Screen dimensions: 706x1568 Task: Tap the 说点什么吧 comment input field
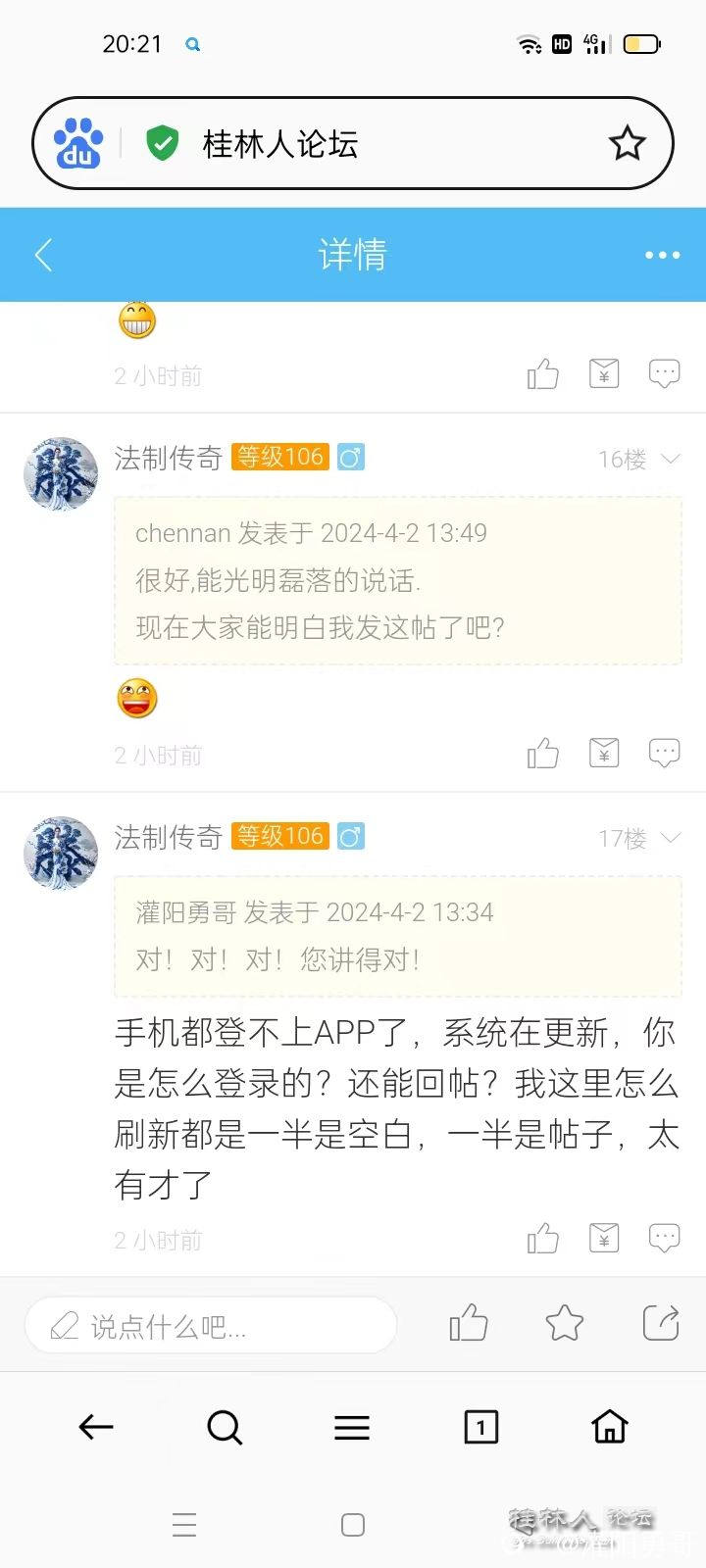coord(211,1324)
